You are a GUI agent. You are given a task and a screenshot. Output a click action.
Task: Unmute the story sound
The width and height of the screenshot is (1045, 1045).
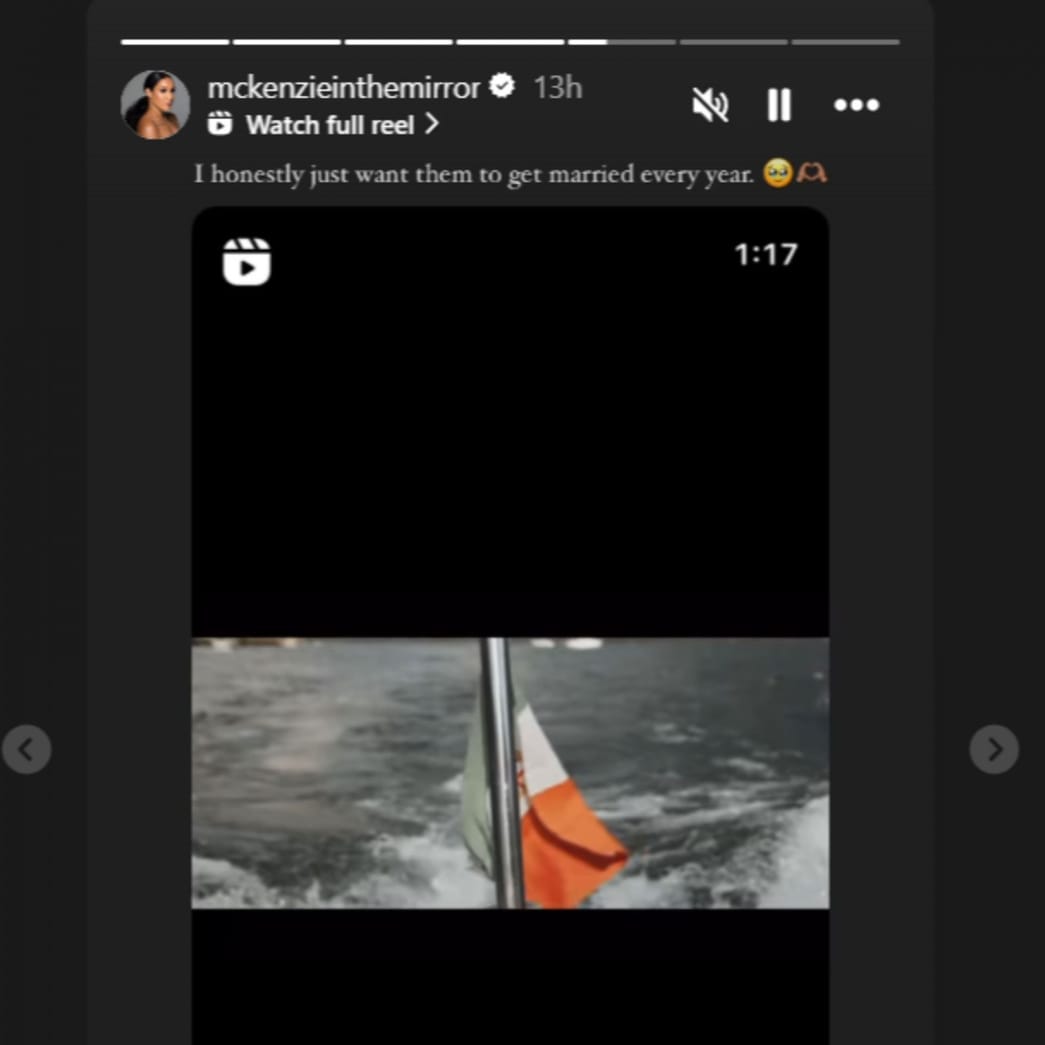pos(710,105)
